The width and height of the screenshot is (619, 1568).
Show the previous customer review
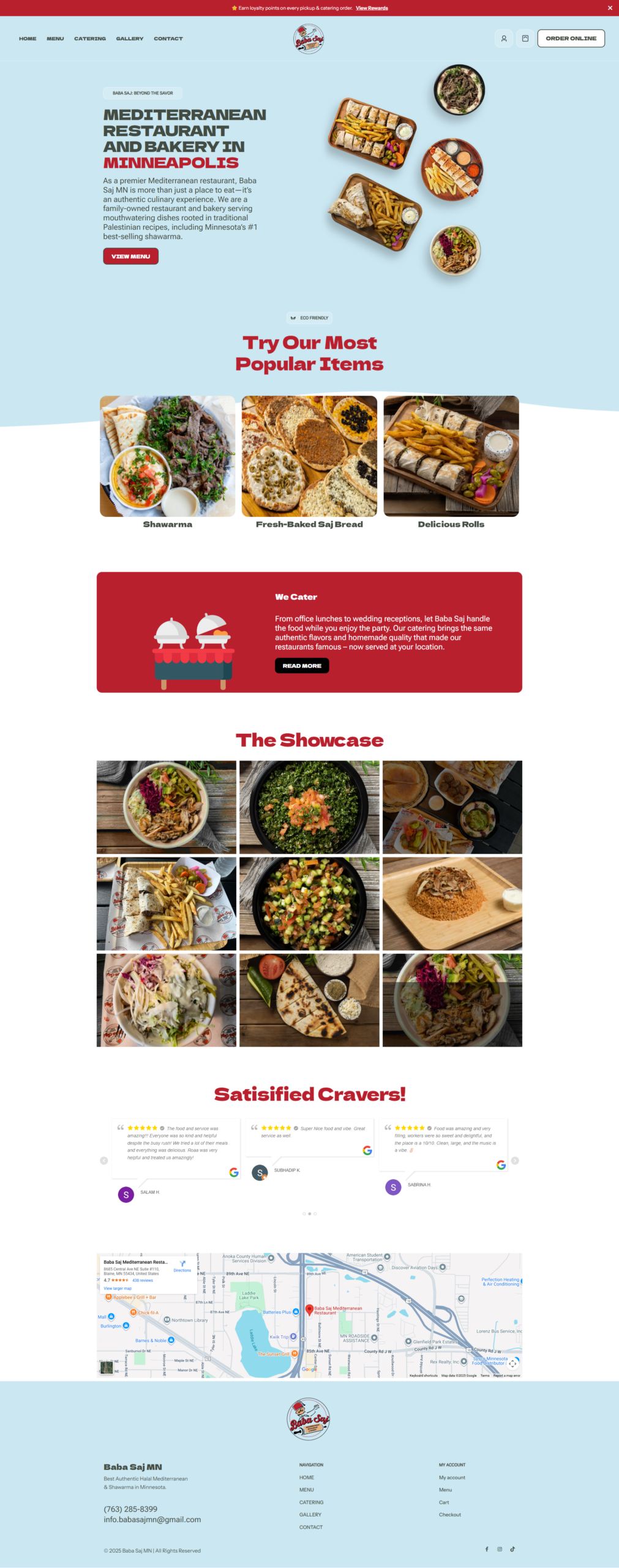[104, 1161]
